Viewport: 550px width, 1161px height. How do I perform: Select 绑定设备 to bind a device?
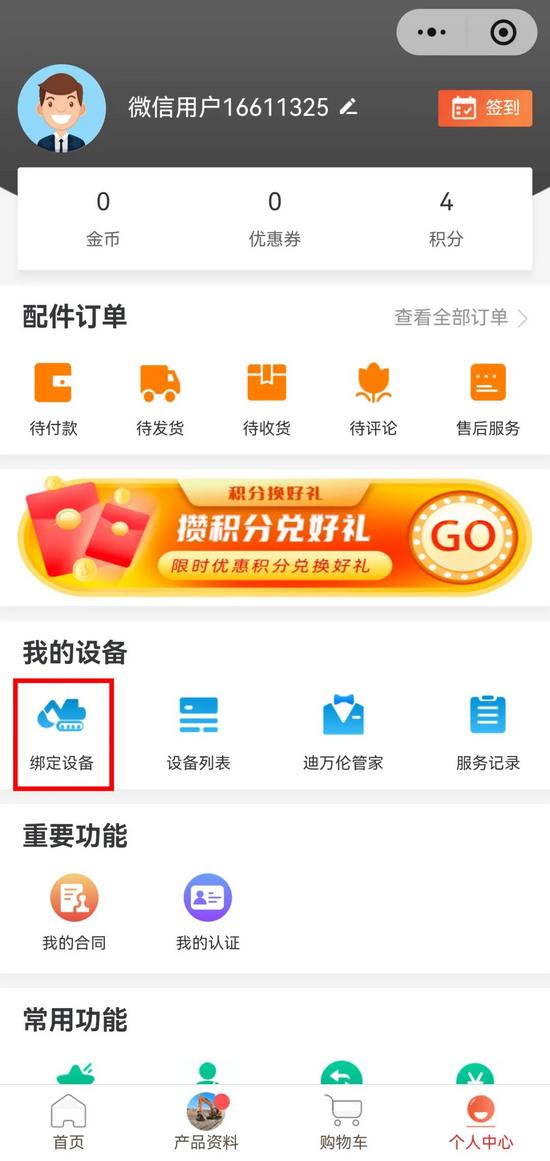(x=62, y=733)
